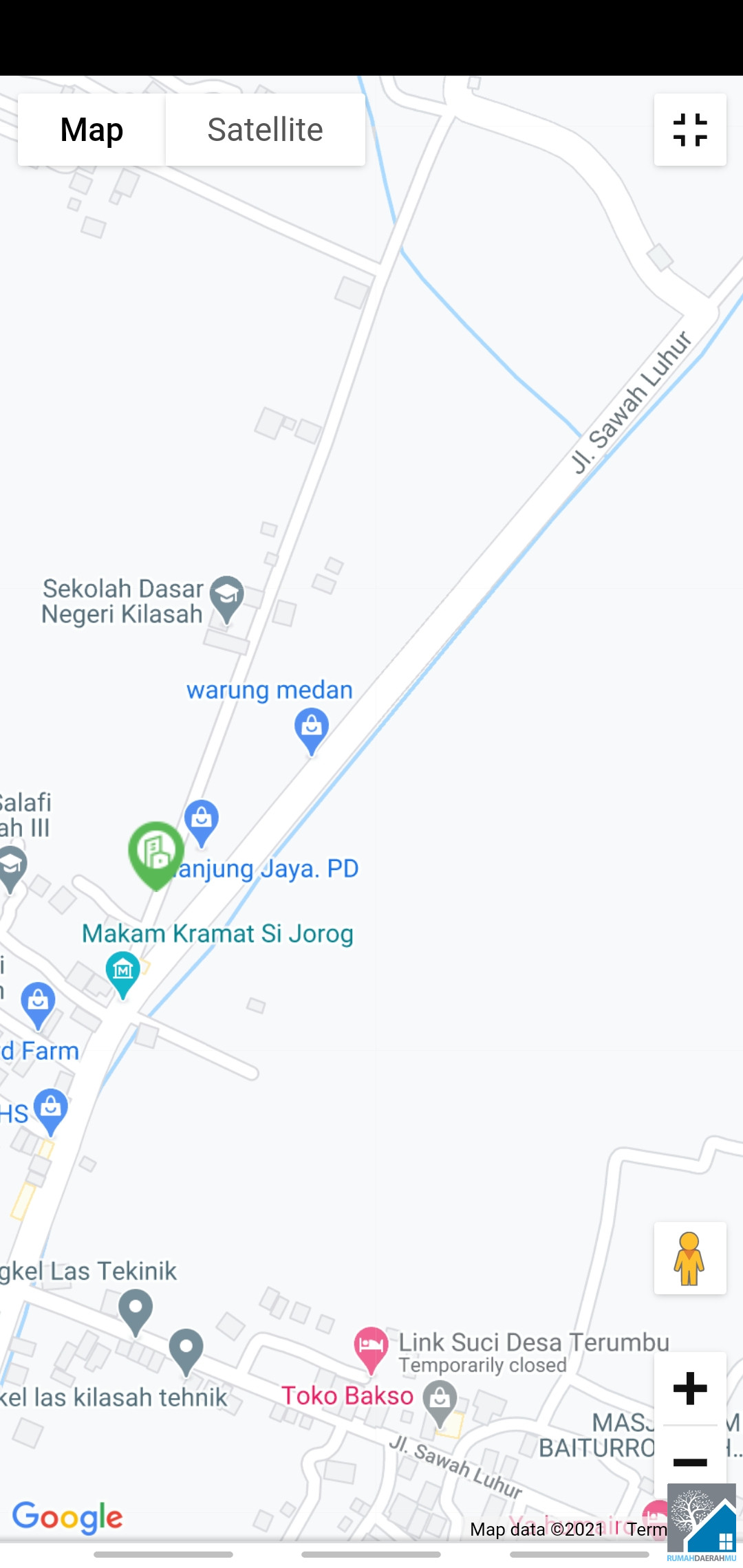Select the Map view button
The height and width of the screenshot is (1568, 743).
(91, 129)
